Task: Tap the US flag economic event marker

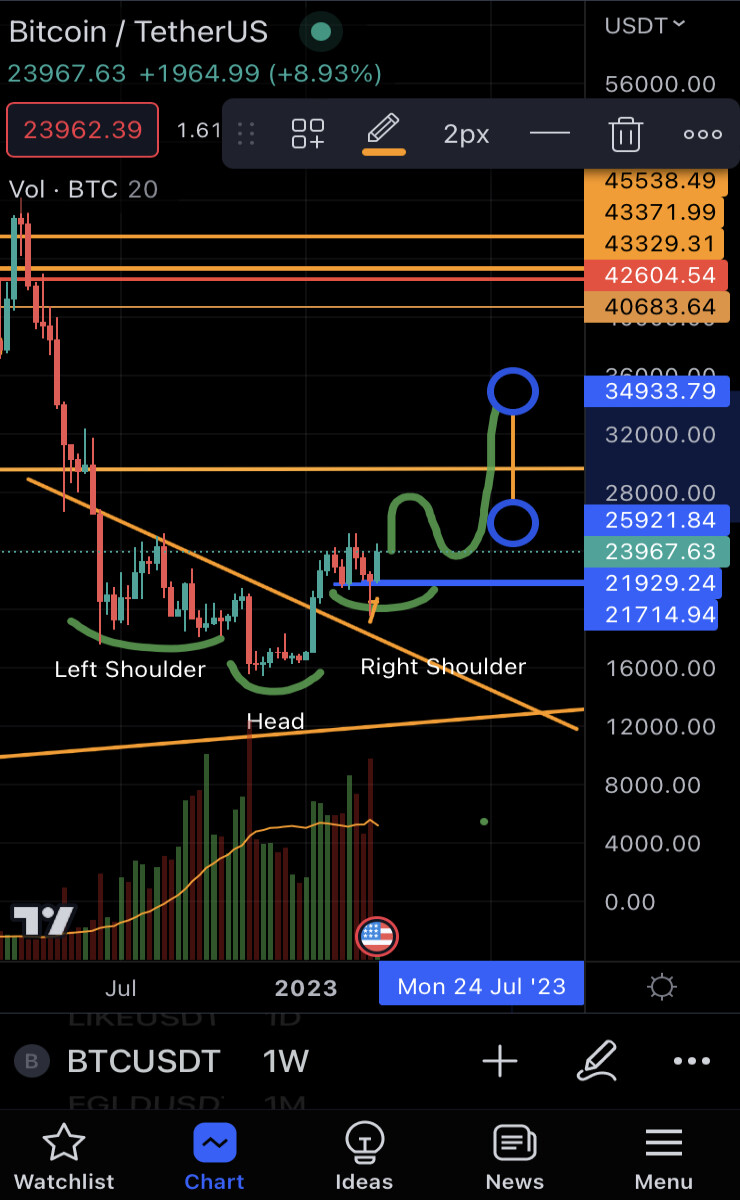Action: point(377,936)
